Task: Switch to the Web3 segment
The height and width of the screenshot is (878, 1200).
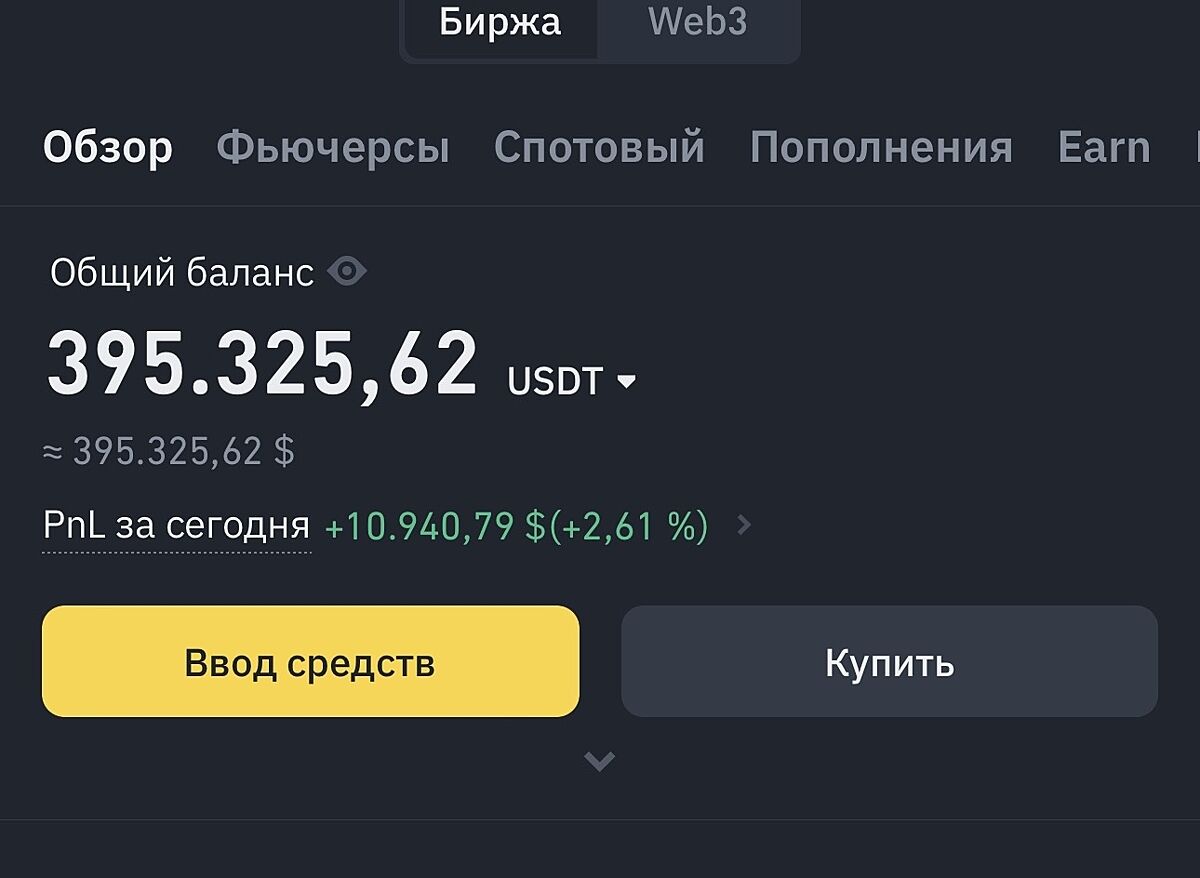Action: [x=697, y=23]
